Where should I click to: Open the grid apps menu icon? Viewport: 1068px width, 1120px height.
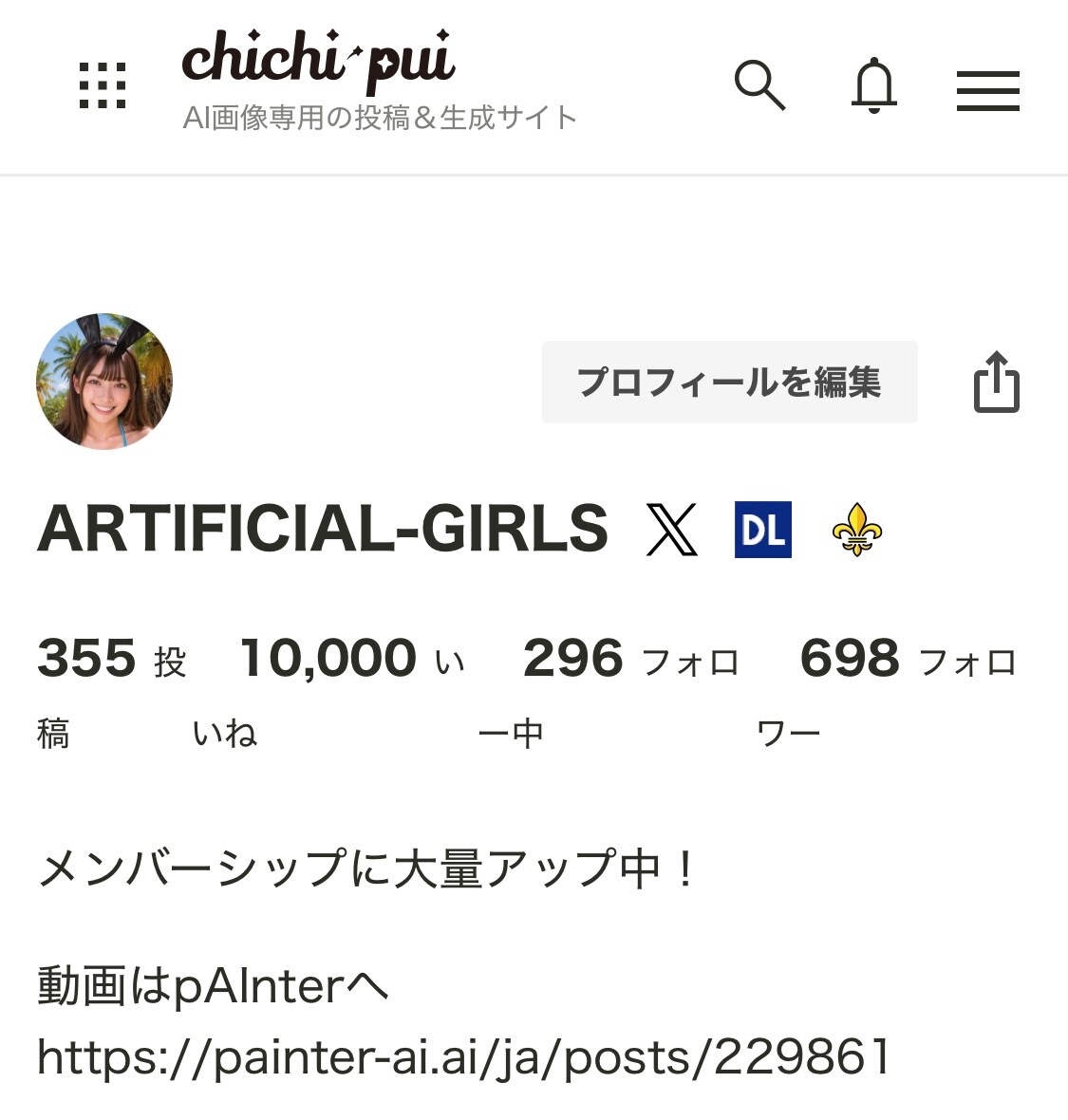103,86
